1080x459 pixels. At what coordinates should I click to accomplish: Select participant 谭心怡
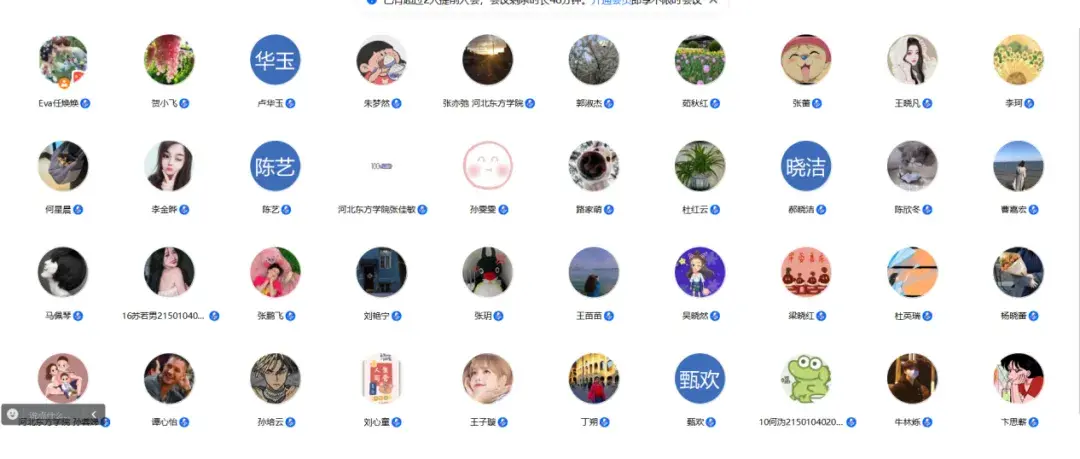tap(169, 378)
